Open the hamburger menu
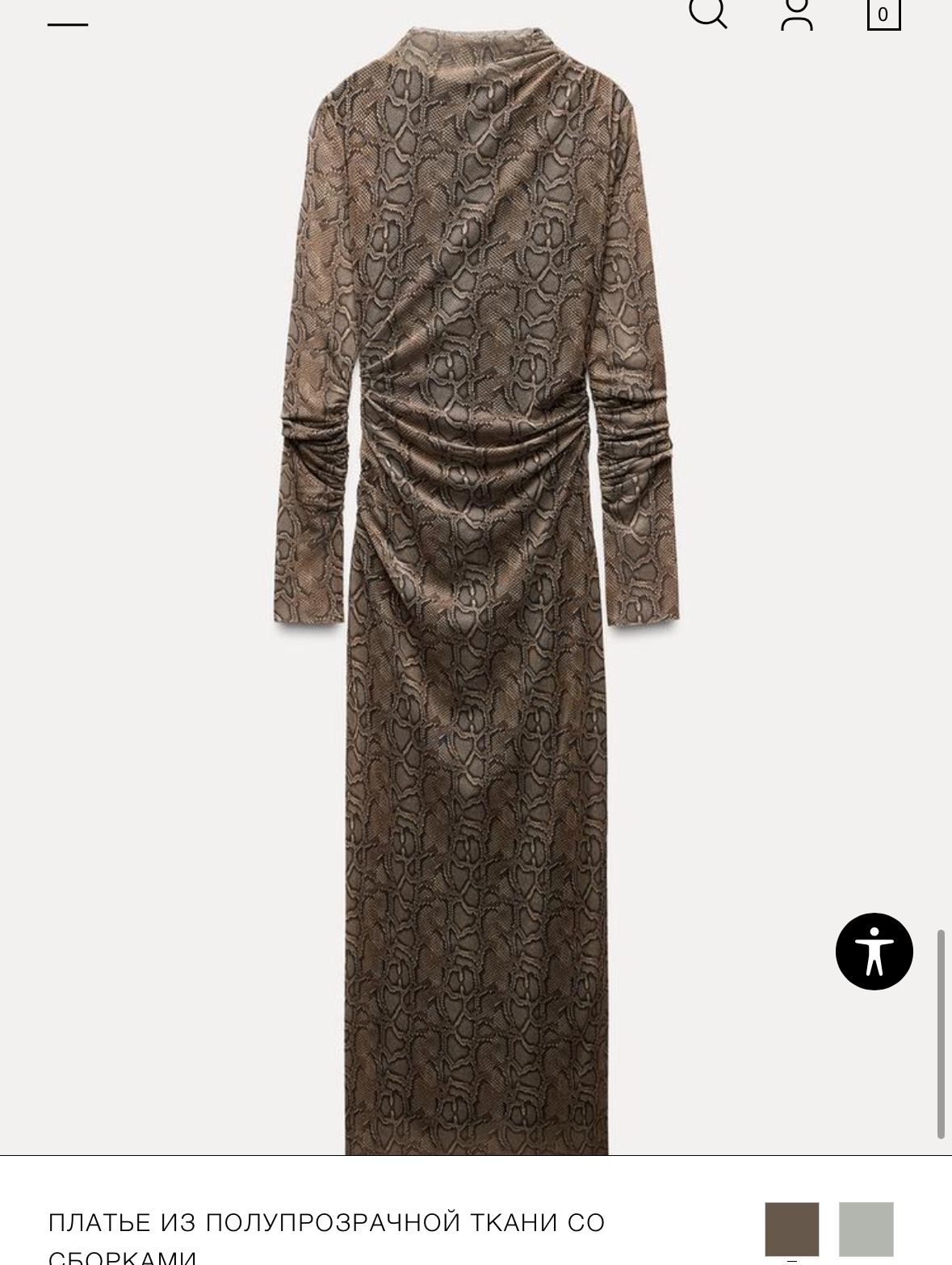Viewport: 952px width, 1265px height. pyautogui.click(x=68, y=23)
